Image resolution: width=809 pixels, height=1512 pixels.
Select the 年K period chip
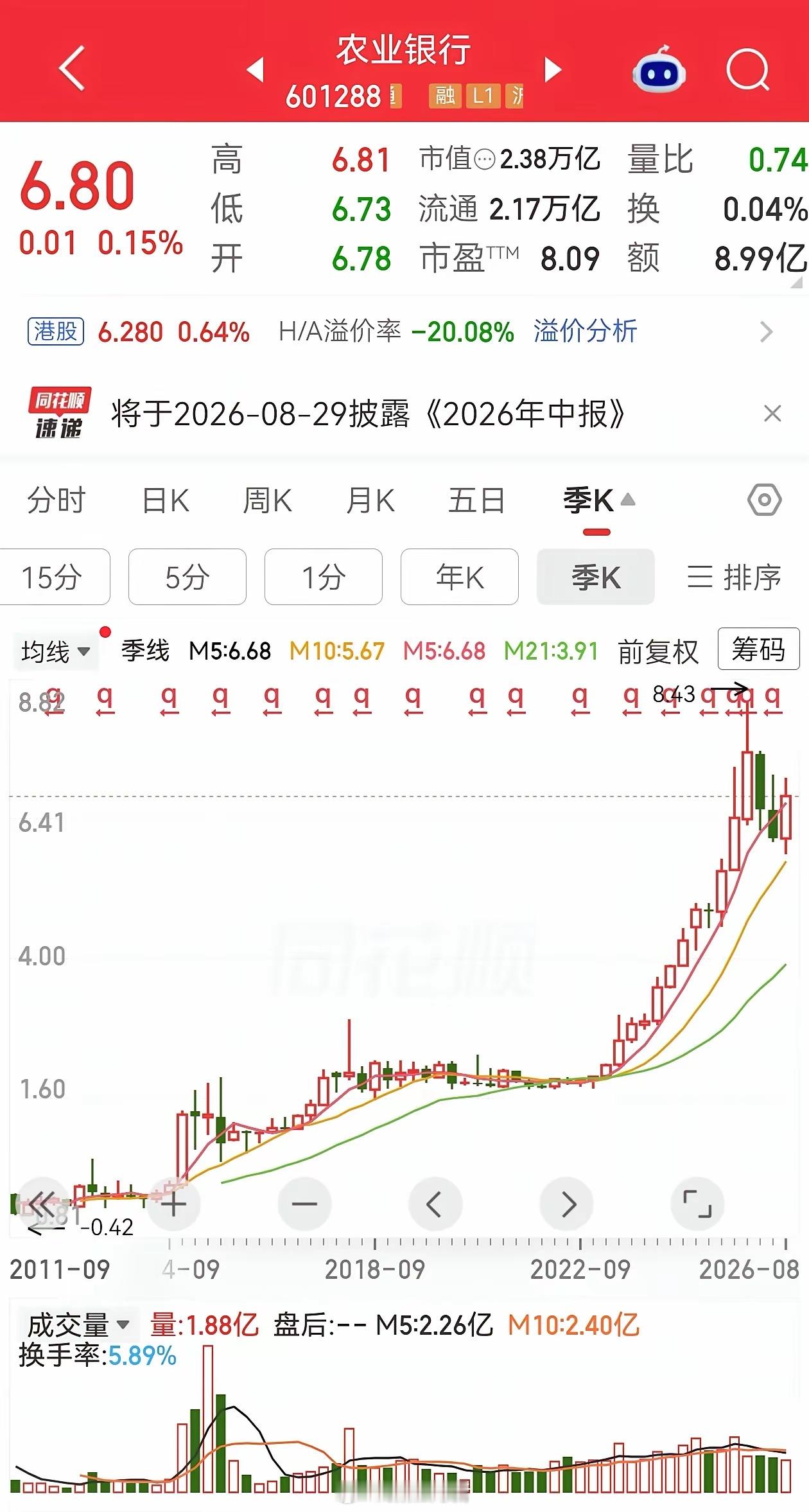[x=460, y=577]
